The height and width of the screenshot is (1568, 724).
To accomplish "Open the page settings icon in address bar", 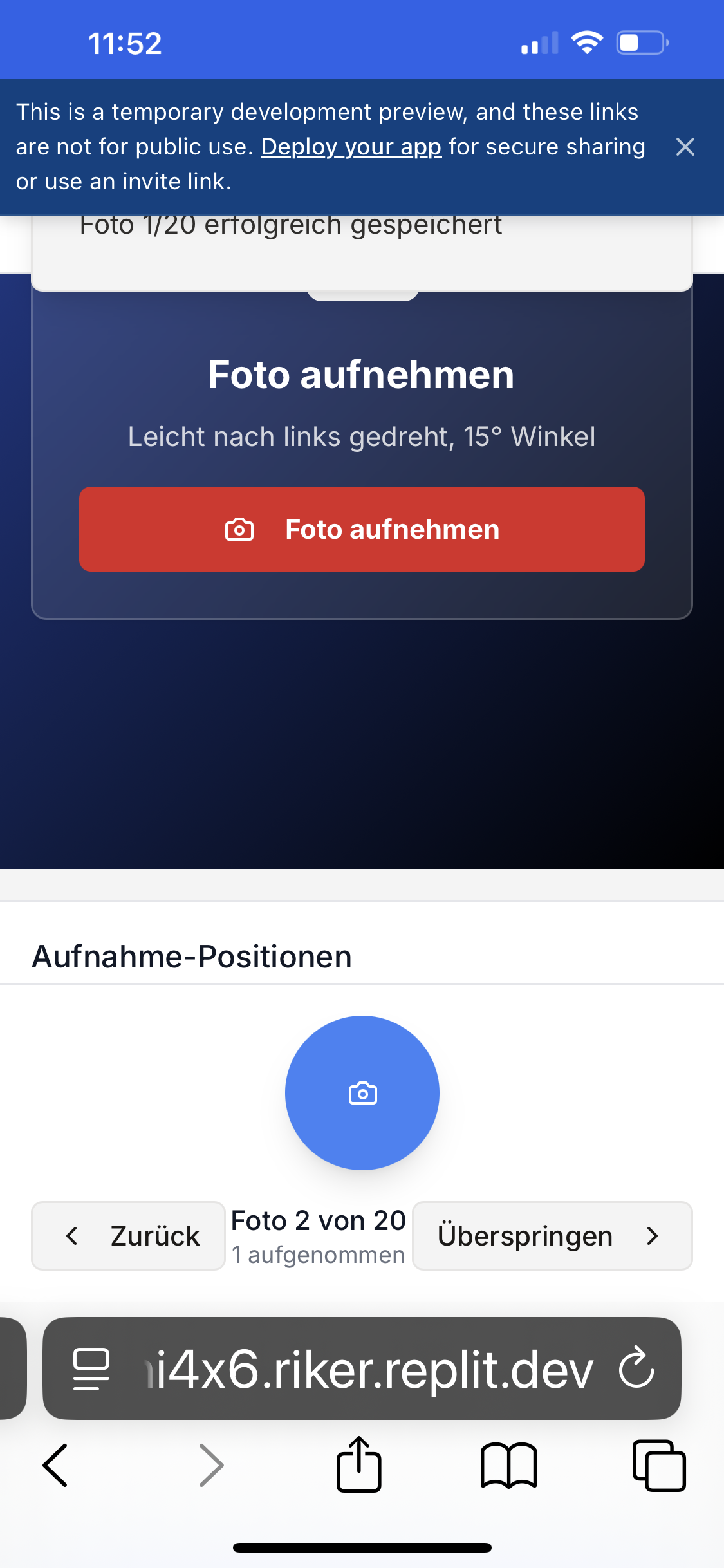I will click(x=91, y=1368).
